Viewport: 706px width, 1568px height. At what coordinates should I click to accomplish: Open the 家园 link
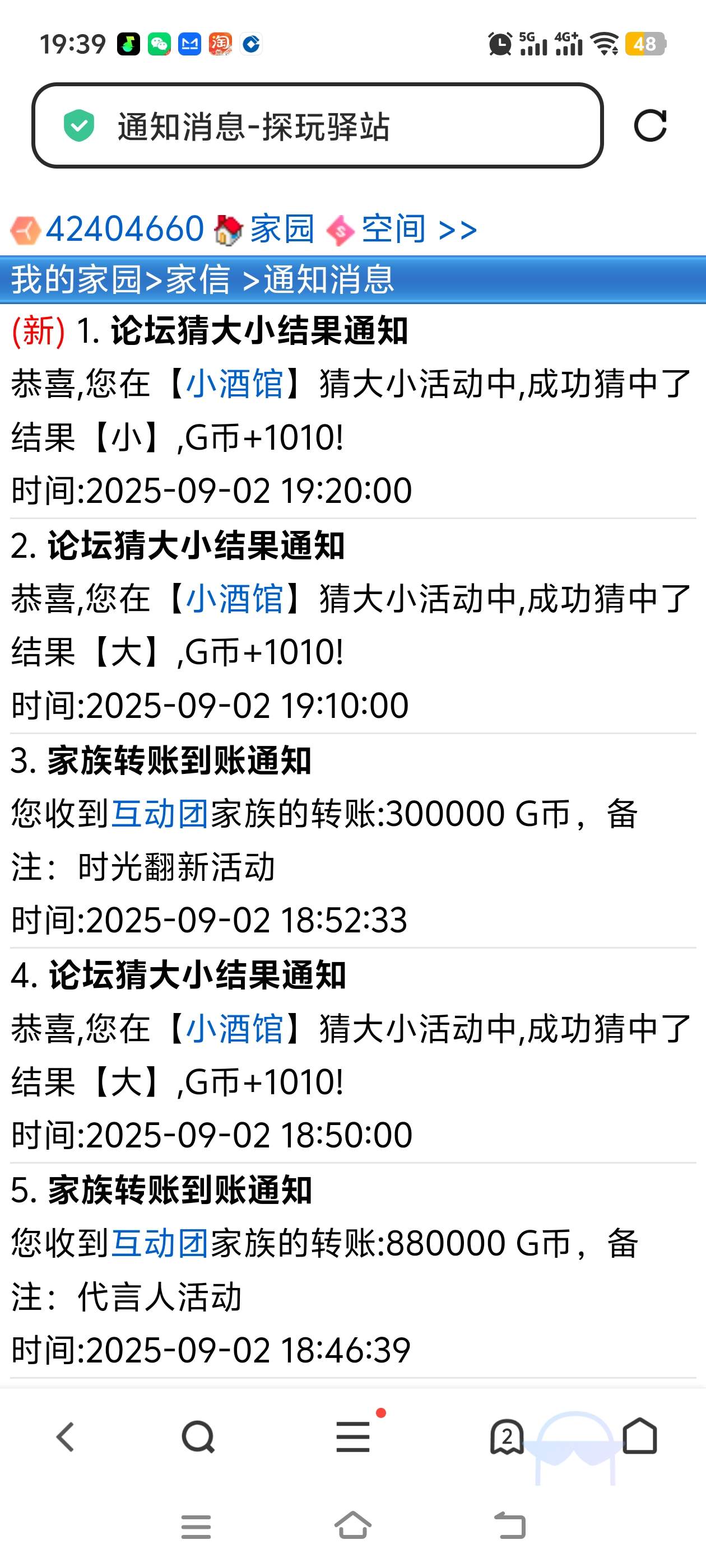pyautogui.click(x=281, y=229)
